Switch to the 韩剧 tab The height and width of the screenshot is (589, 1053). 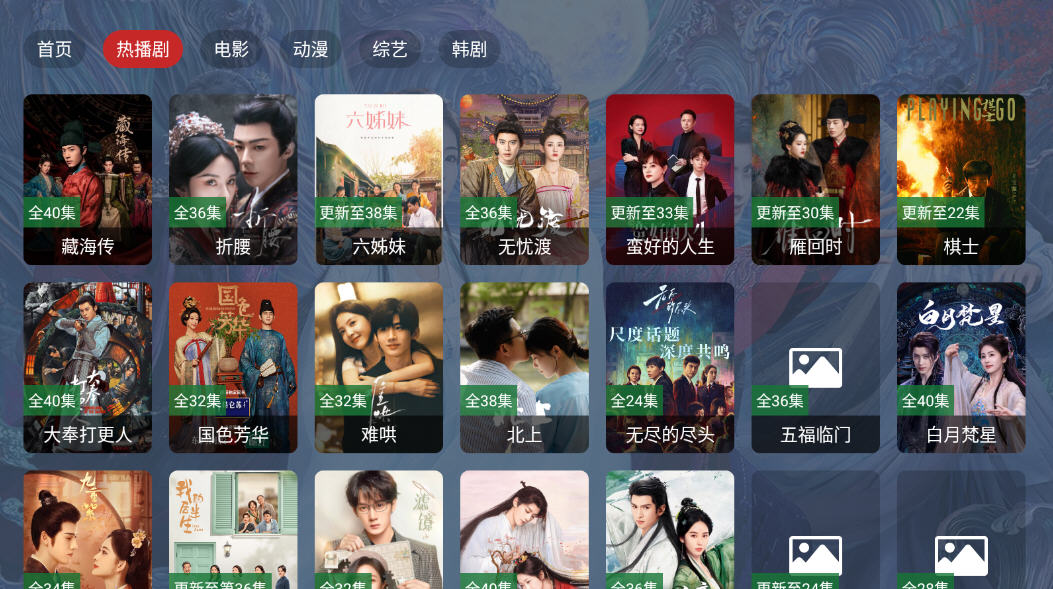(468, 49)
